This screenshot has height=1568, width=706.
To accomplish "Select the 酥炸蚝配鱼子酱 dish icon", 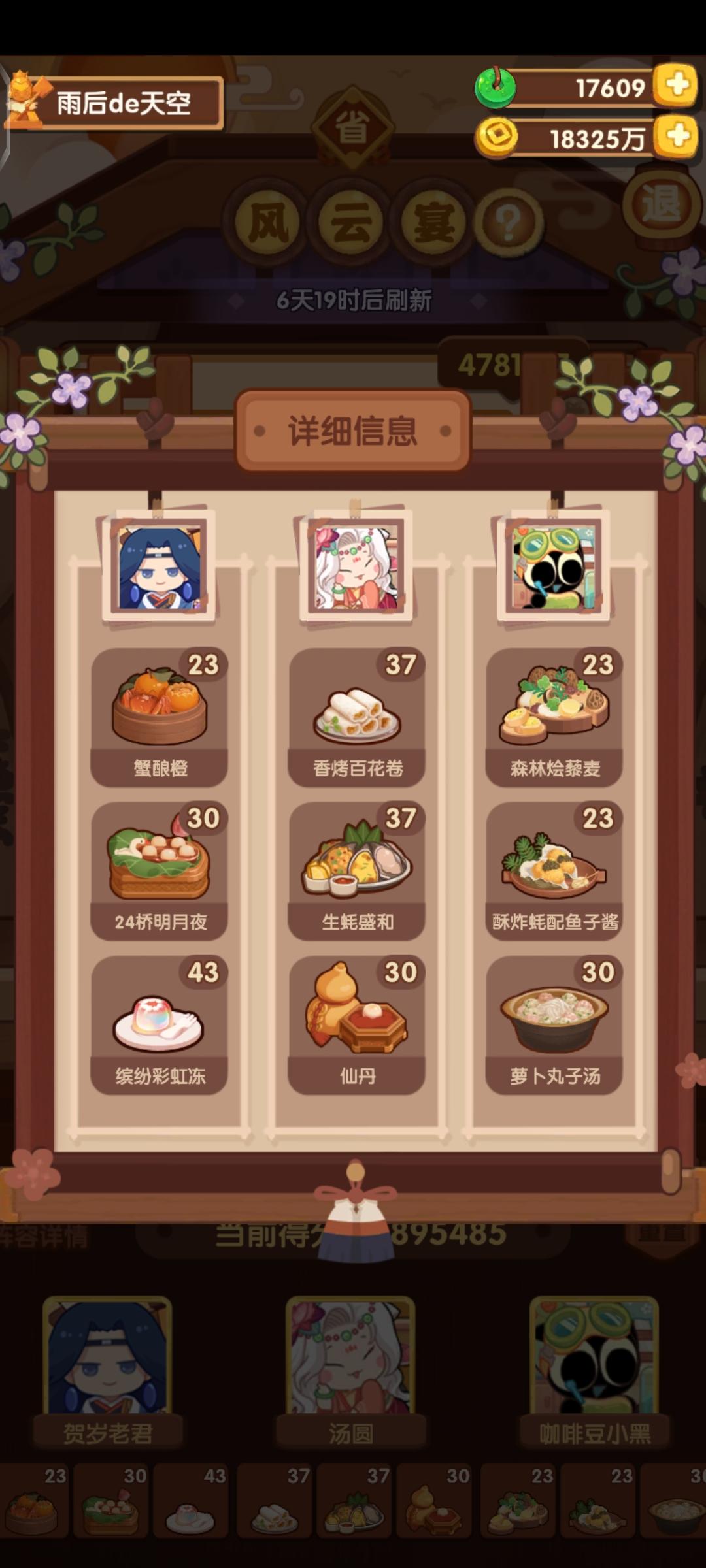I will tap(552, 862).
